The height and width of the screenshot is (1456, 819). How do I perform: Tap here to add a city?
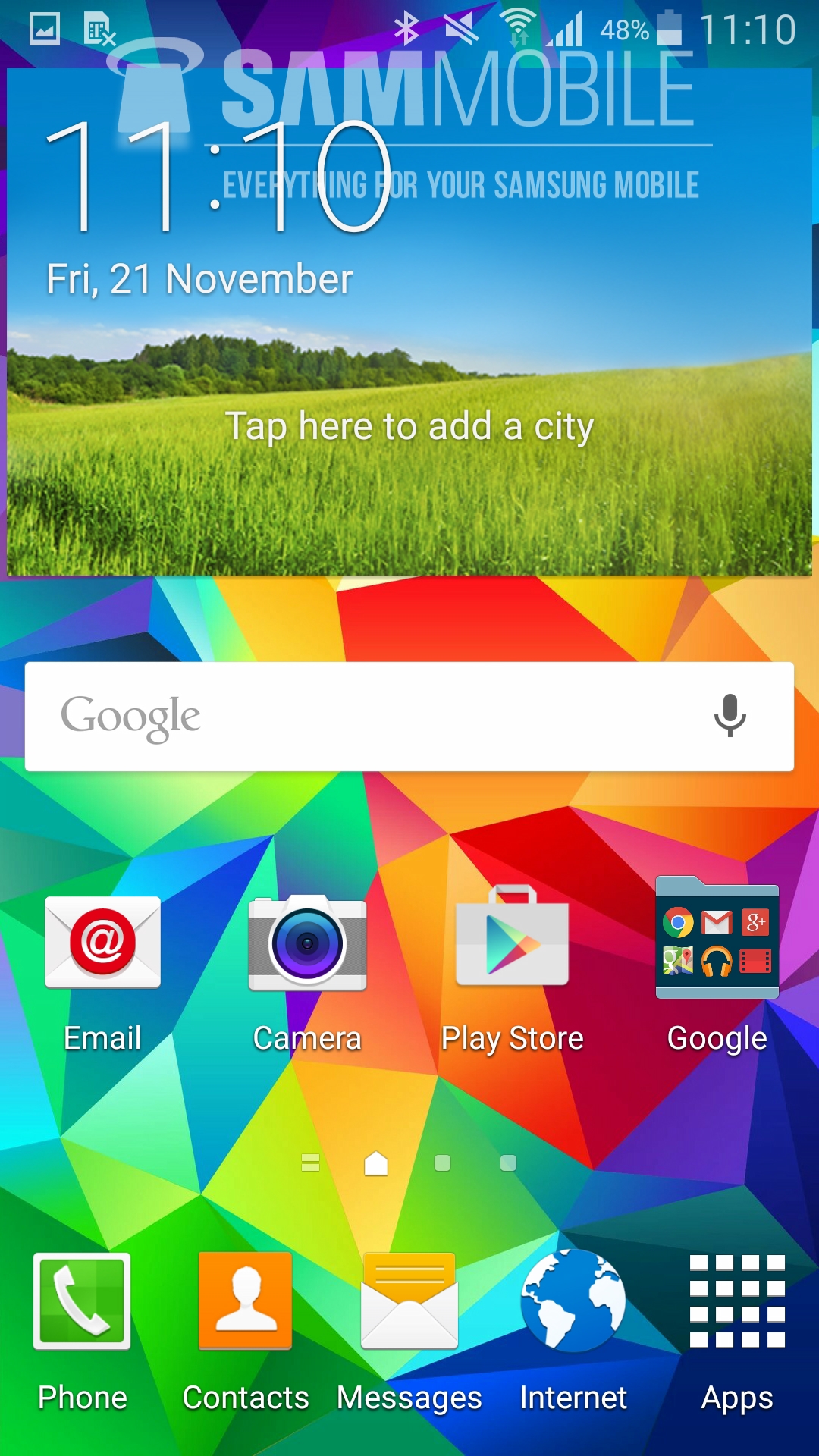pos(409,426)
